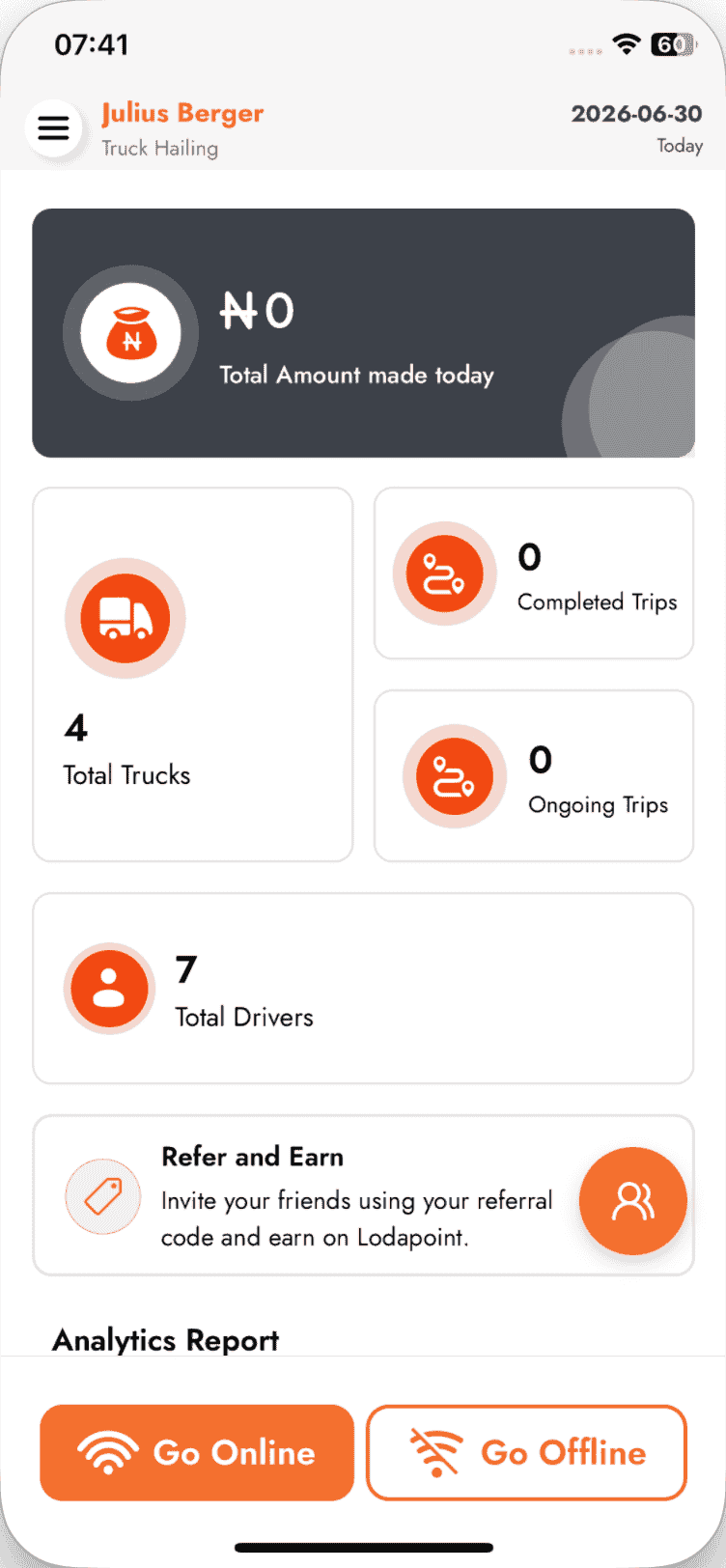This screenshot has width=726, height=1568.
Task: Open the Total Amount made today card
Action: pyautogui.click(x=363, y=333)
